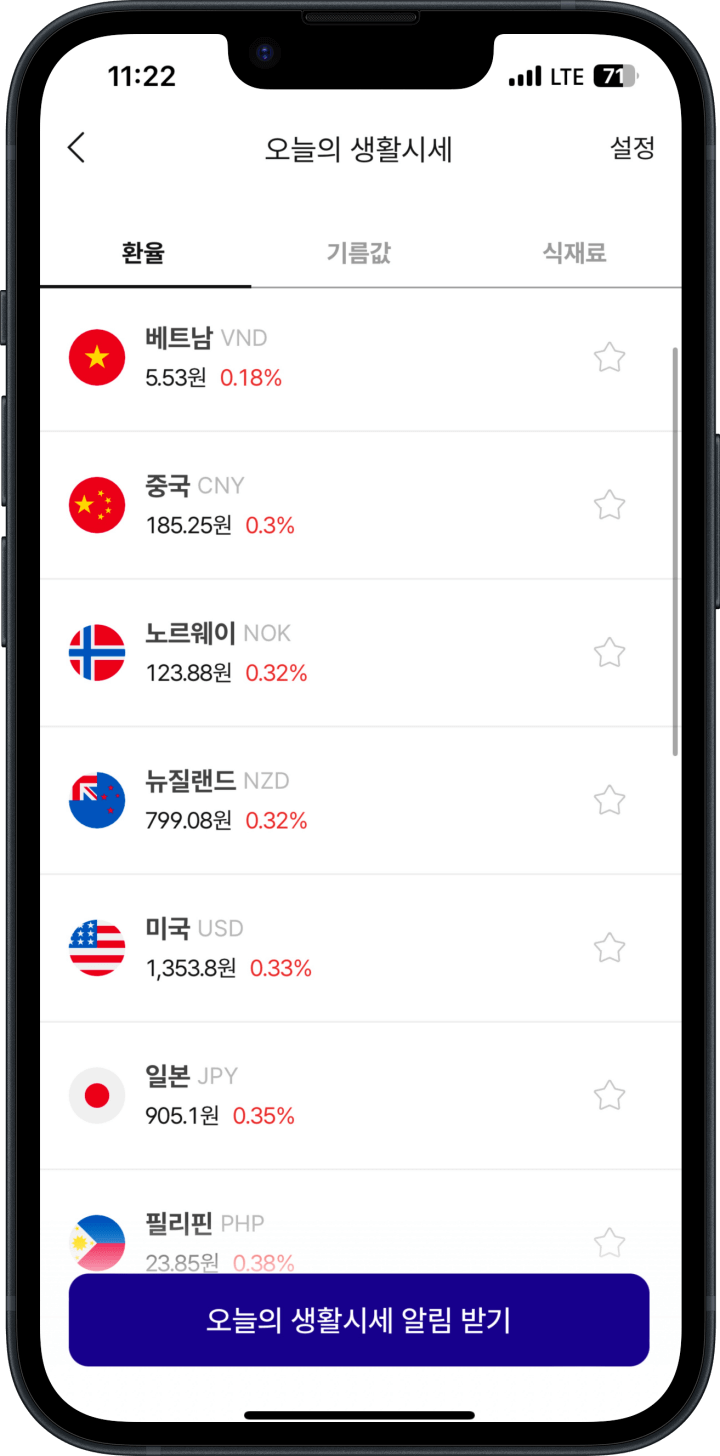Switch to the 식재료 tab
The width and height of the screenshot is (720, 1456).
(x=574, y=253)
